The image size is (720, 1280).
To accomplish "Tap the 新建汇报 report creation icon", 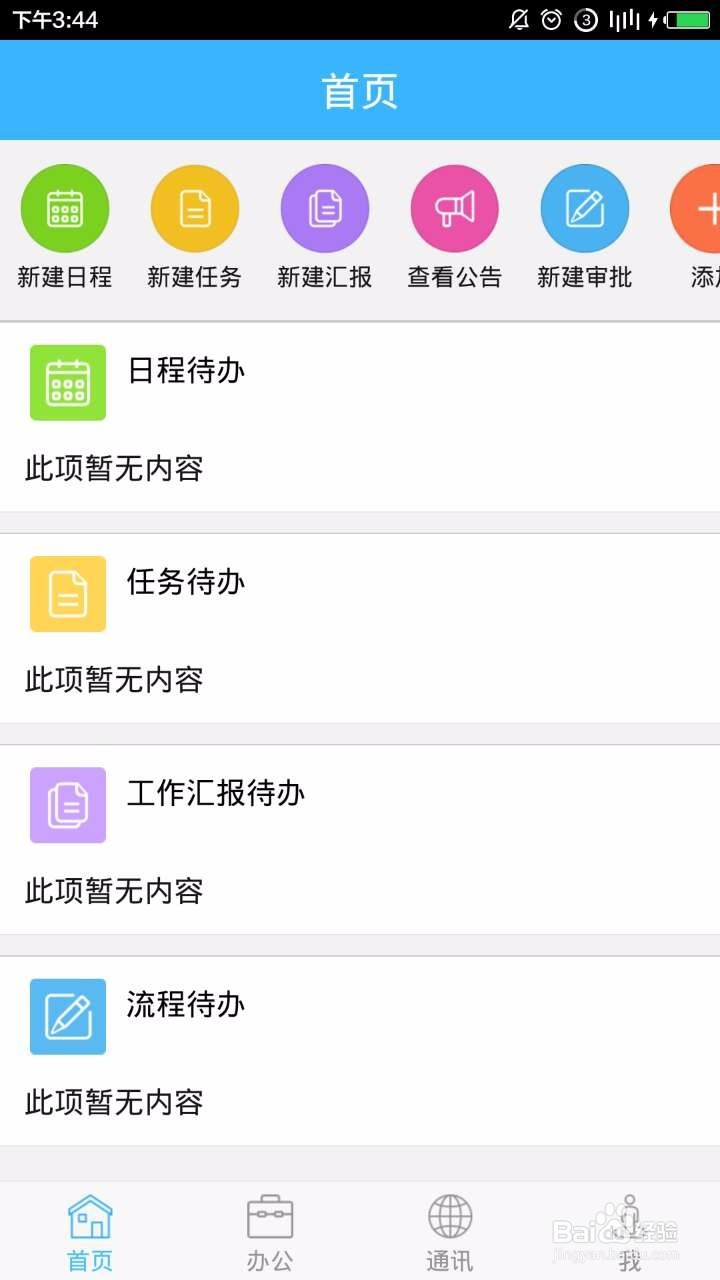I will [x=325, y=207].
